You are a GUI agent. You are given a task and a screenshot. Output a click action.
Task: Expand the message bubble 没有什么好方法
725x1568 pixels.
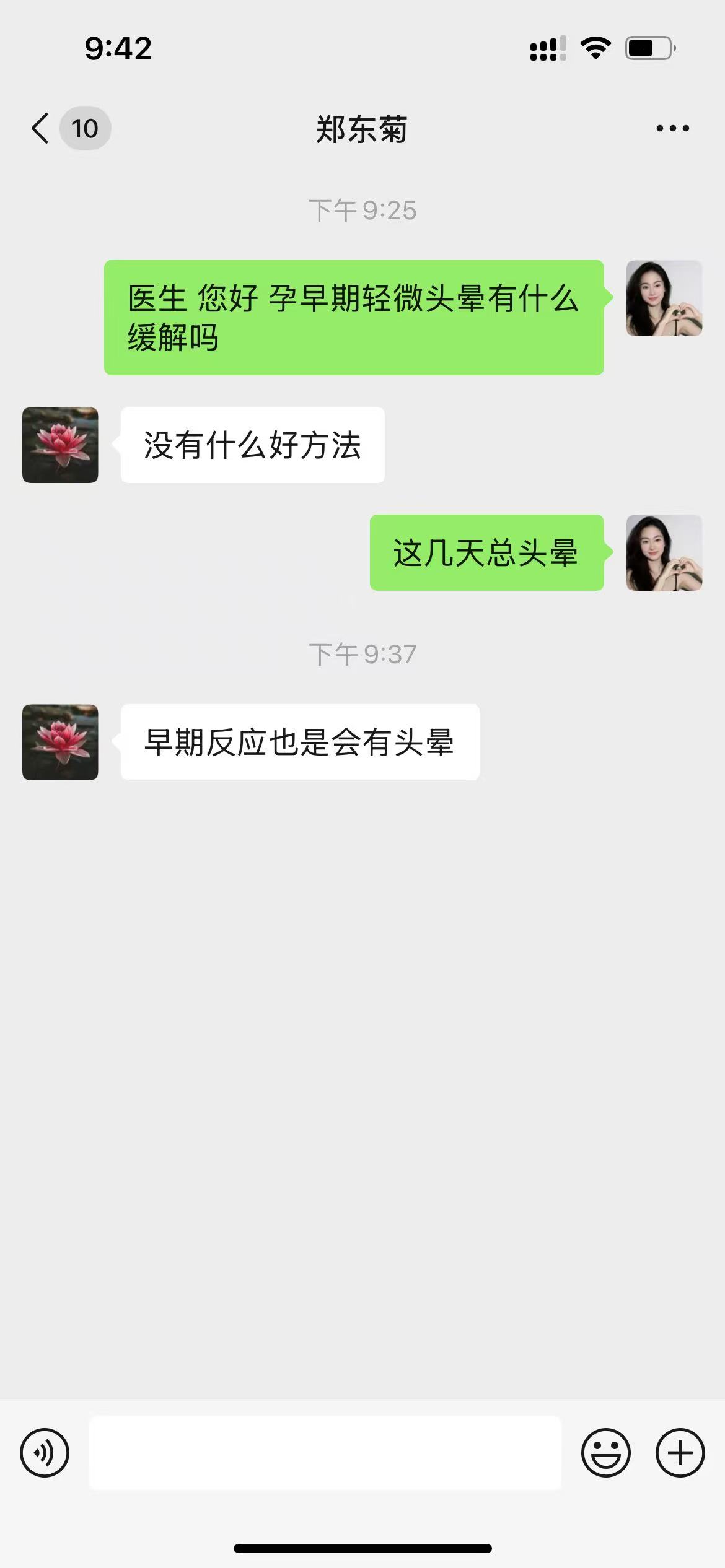[252, 443]
